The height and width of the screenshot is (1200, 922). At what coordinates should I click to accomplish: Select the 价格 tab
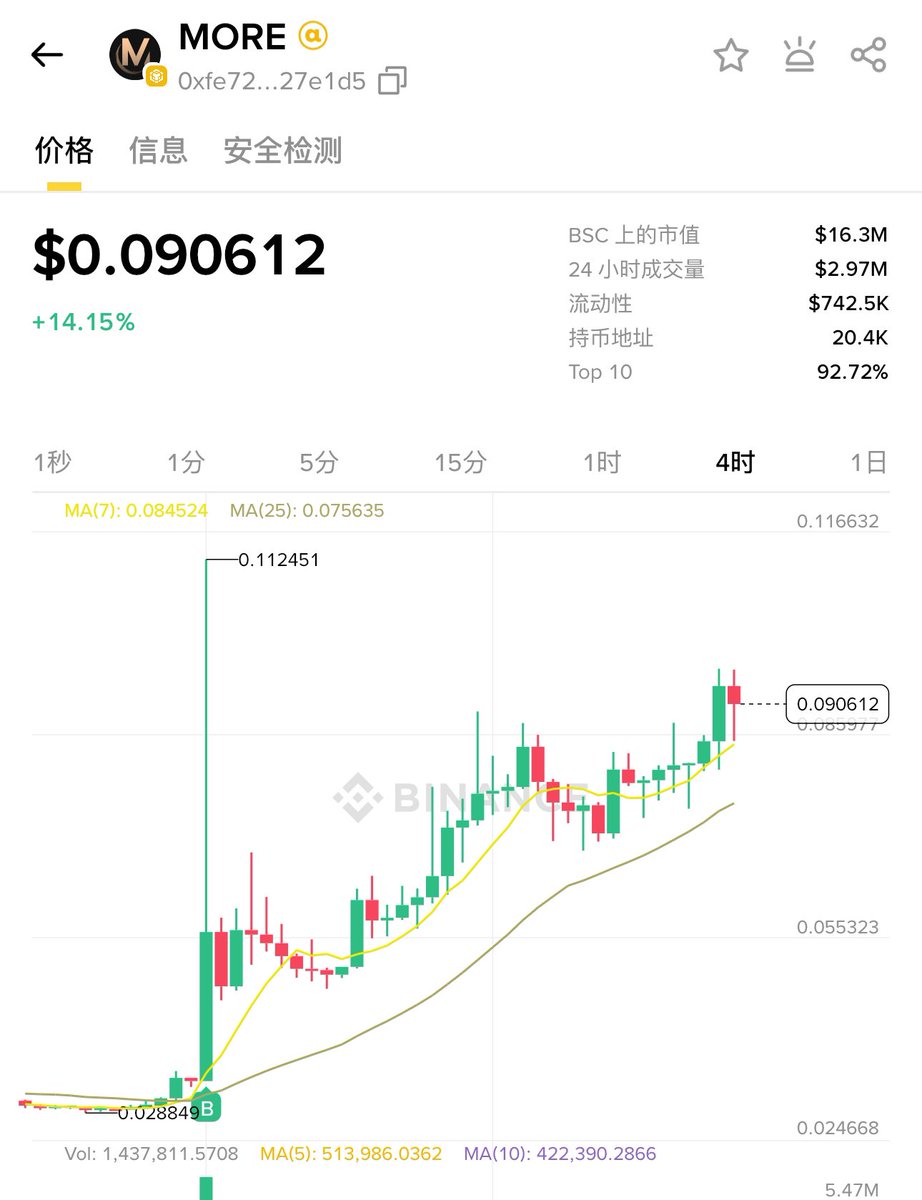tap(64, 151)
